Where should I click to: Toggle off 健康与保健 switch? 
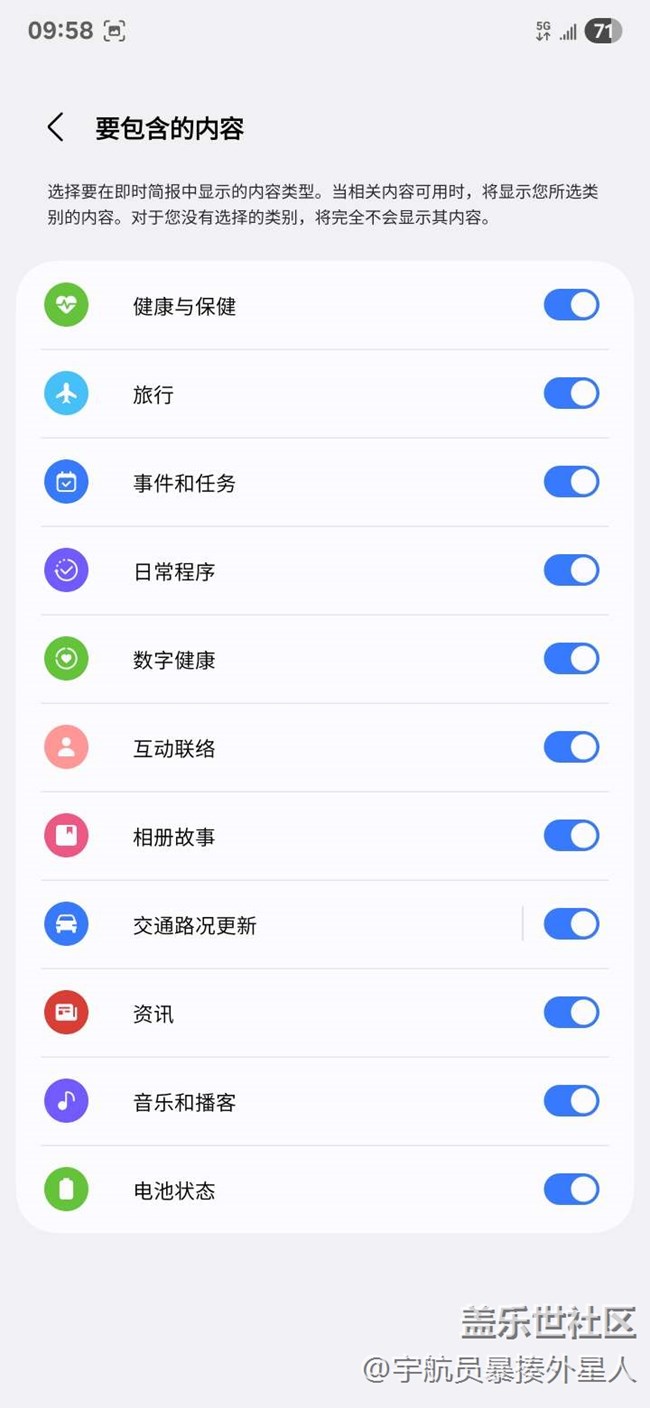click(x=571, y=305)
